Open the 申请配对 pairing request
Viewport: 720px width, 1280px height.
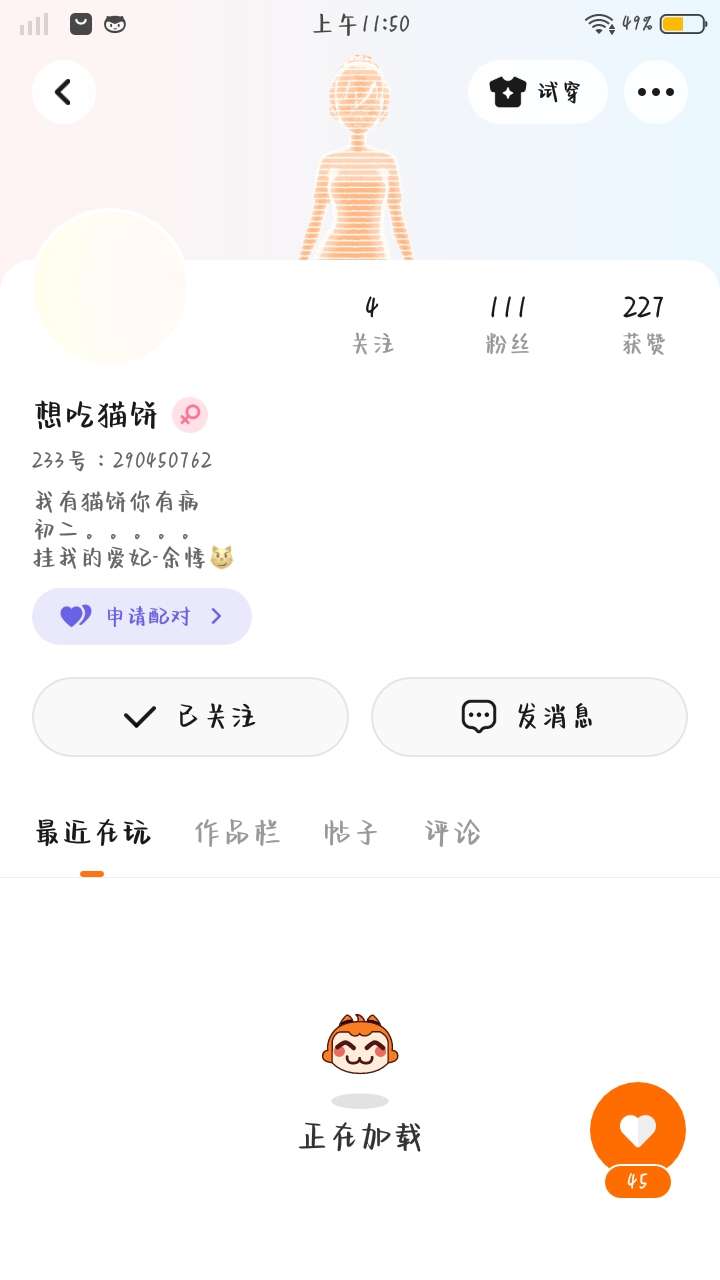click(x=142, y=616)
